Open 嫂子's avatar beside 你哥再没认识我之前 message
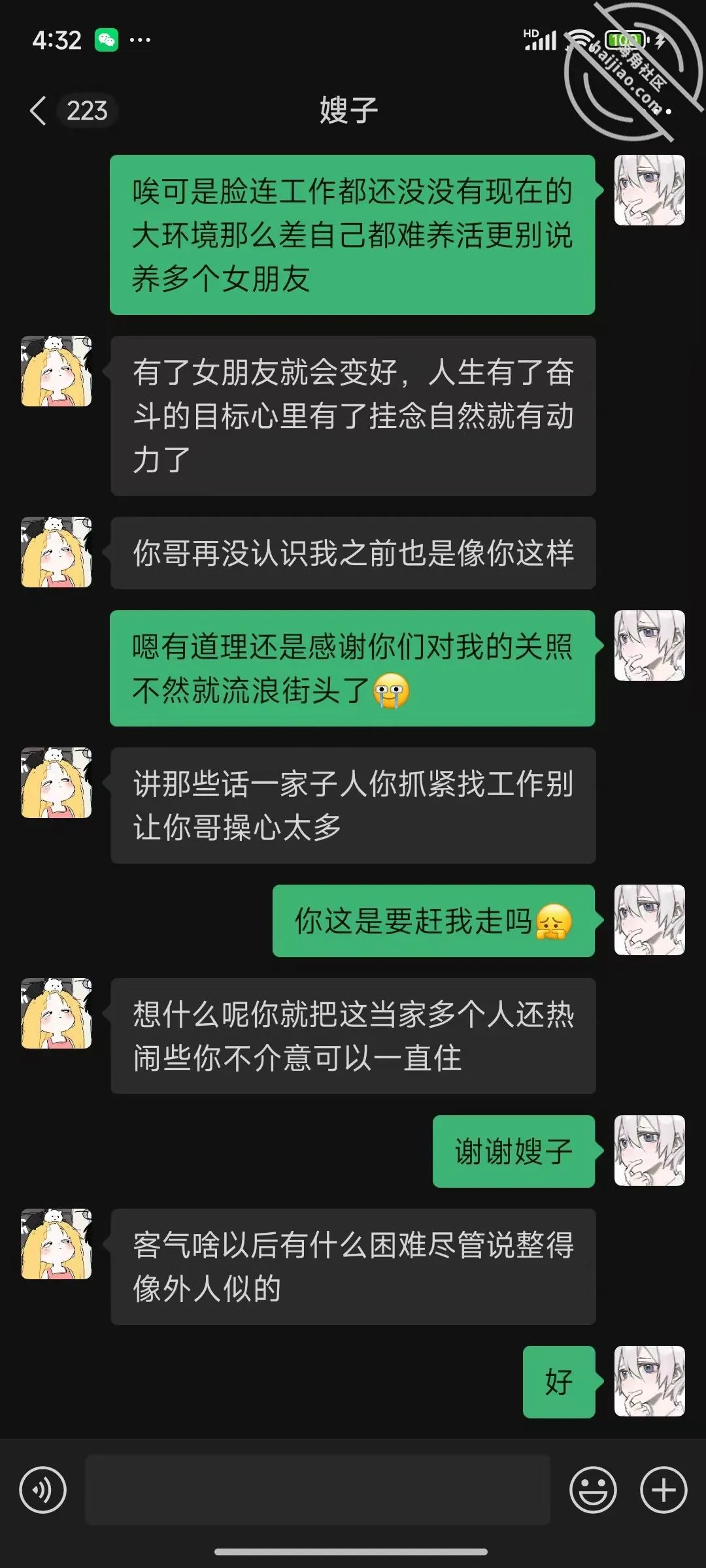 tap(56, 552)
